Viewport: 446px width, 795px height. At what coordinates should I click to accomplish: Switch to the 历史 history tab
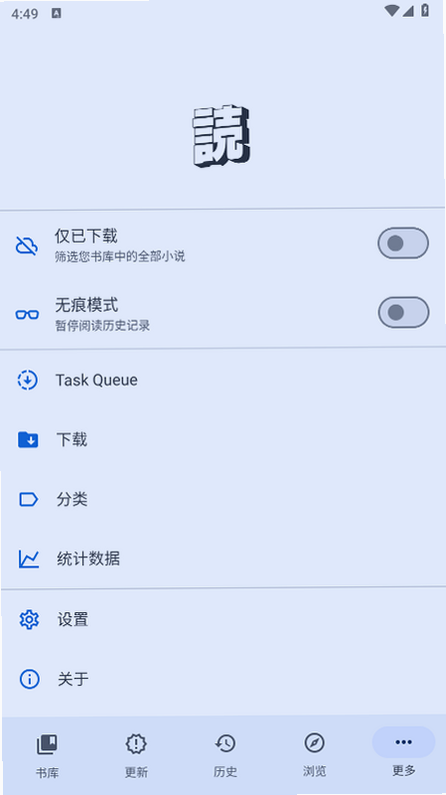click(x=225, y=755)
